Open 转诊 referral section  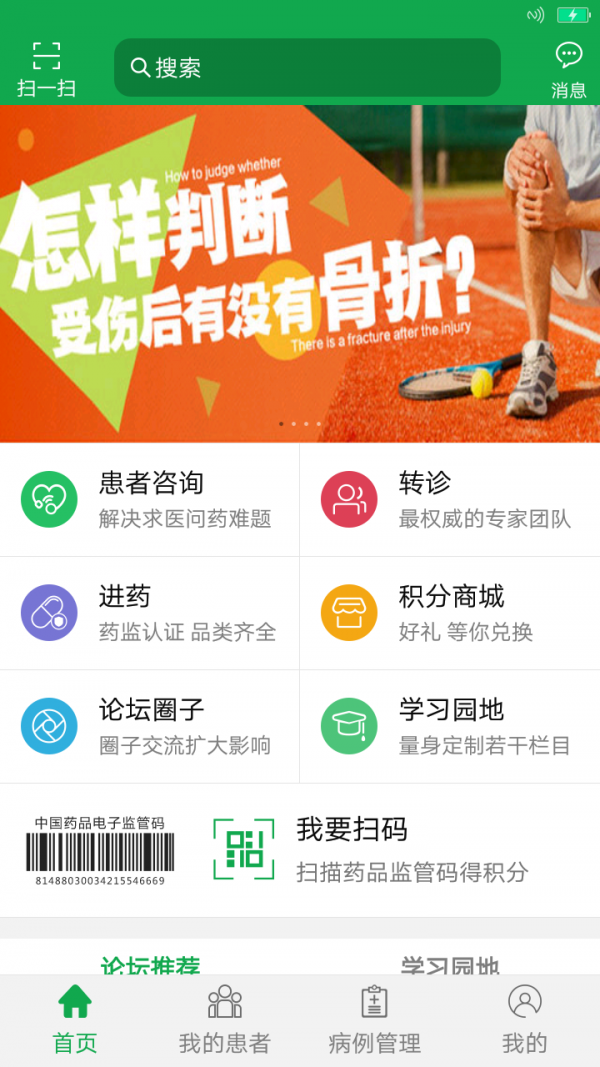[450, 500]
